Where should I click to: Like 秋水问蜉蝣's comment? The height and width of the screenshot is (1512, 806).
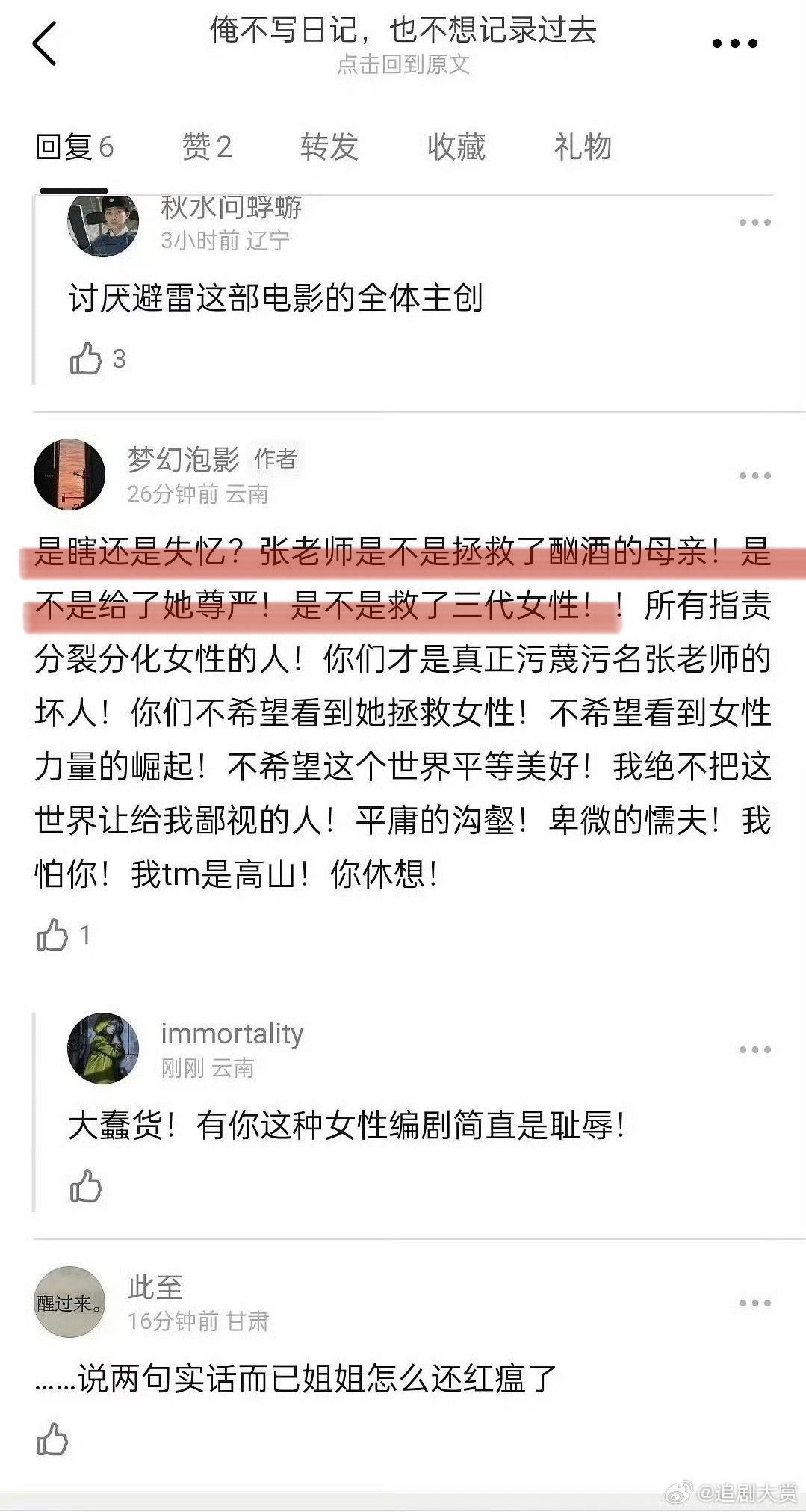click(86, 359)
